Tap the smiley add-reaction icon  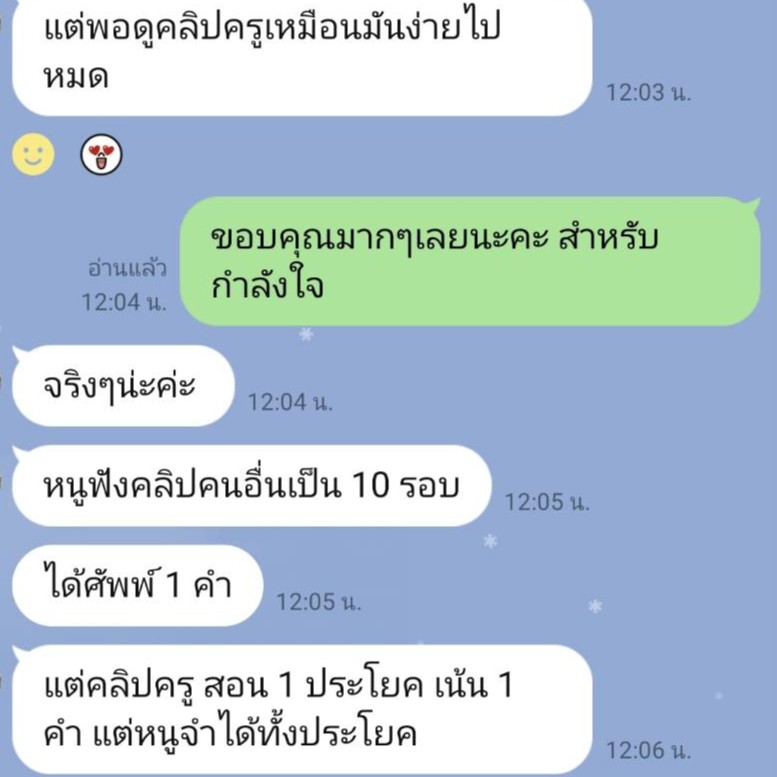point(33,155)
